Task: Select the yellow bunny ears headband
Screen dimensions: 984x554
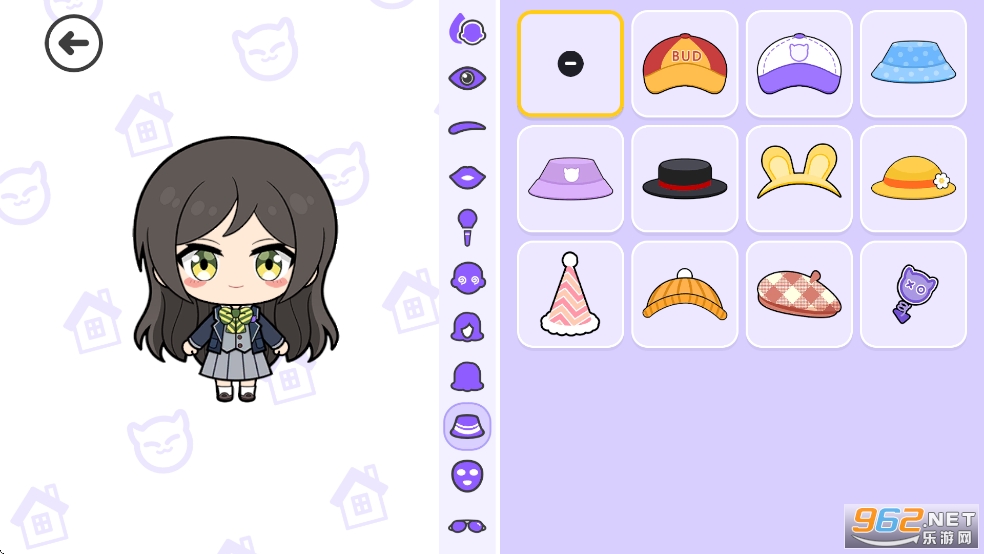Action: point(799,177)
